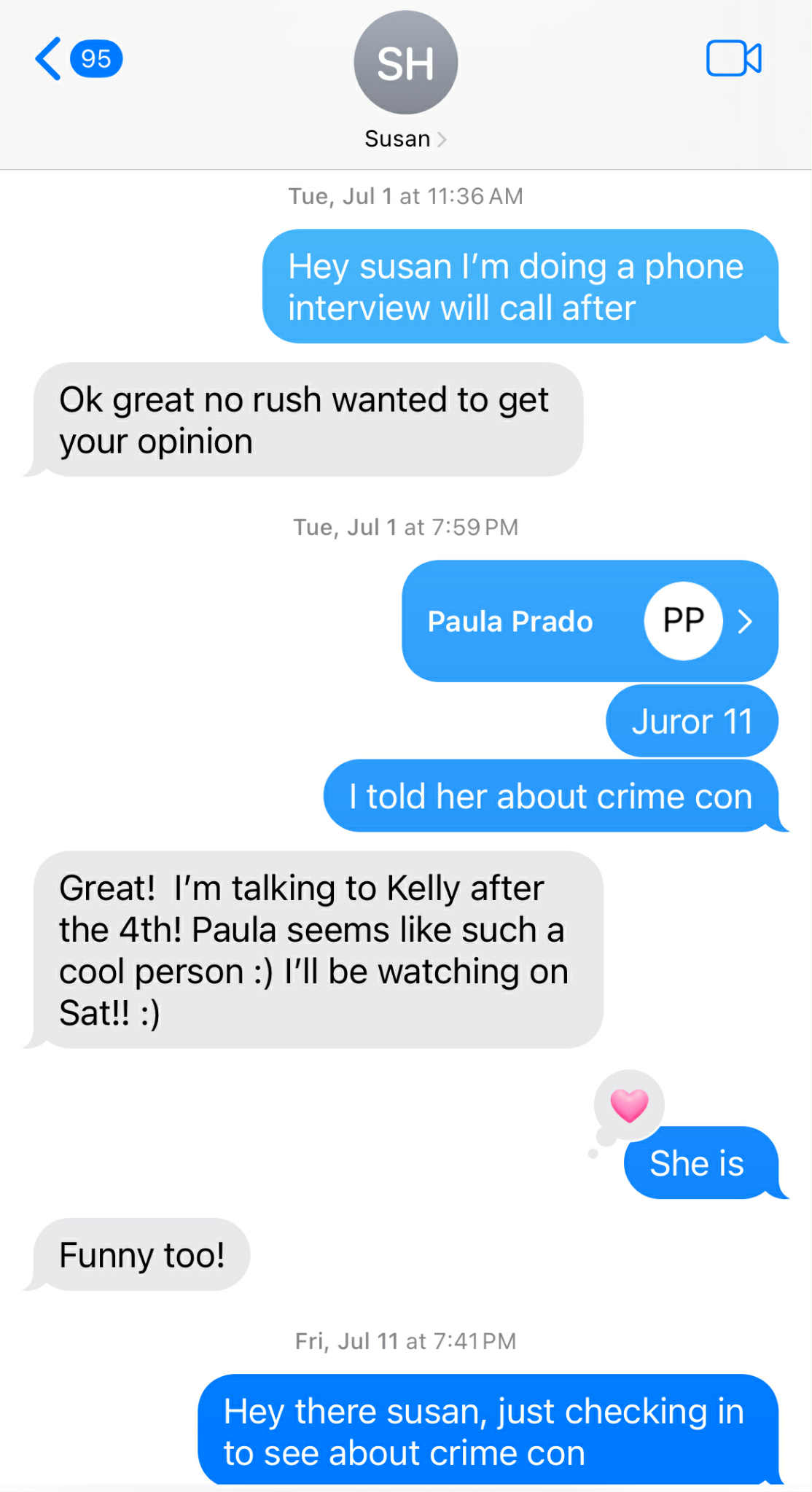
Task: Open the Paula Prado contact card
Action: [x=589, y=621]
